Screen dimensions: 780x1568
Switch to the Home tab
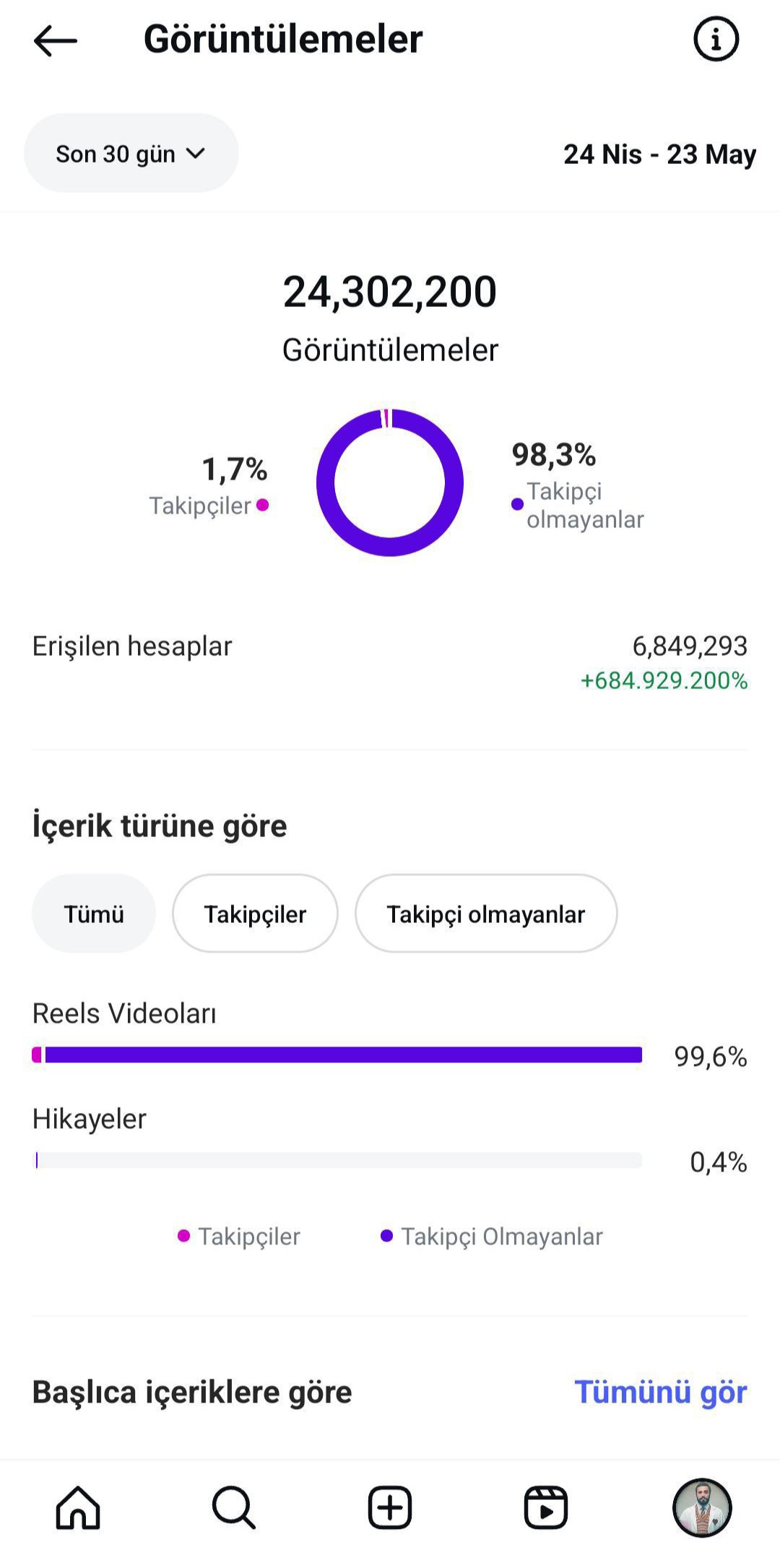click(78, 1508)
